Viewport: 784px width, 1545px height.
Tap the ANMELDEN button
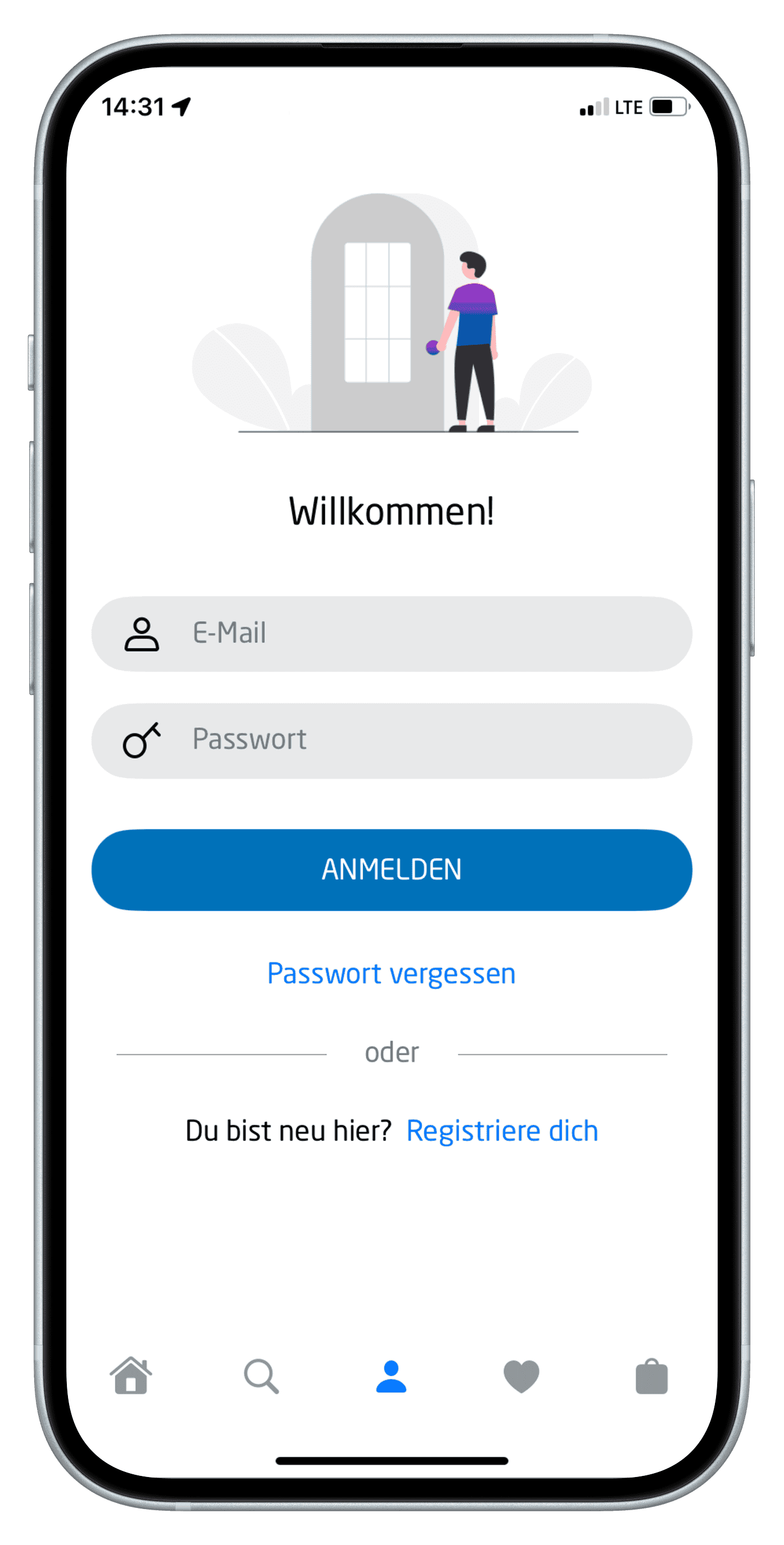coord(392,870)
